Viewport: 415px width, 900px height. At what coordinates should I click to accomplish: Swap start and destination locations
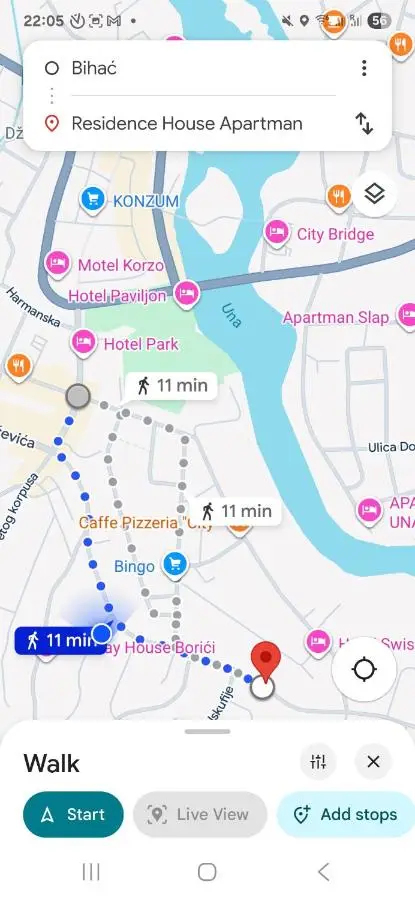pos(364,123)
